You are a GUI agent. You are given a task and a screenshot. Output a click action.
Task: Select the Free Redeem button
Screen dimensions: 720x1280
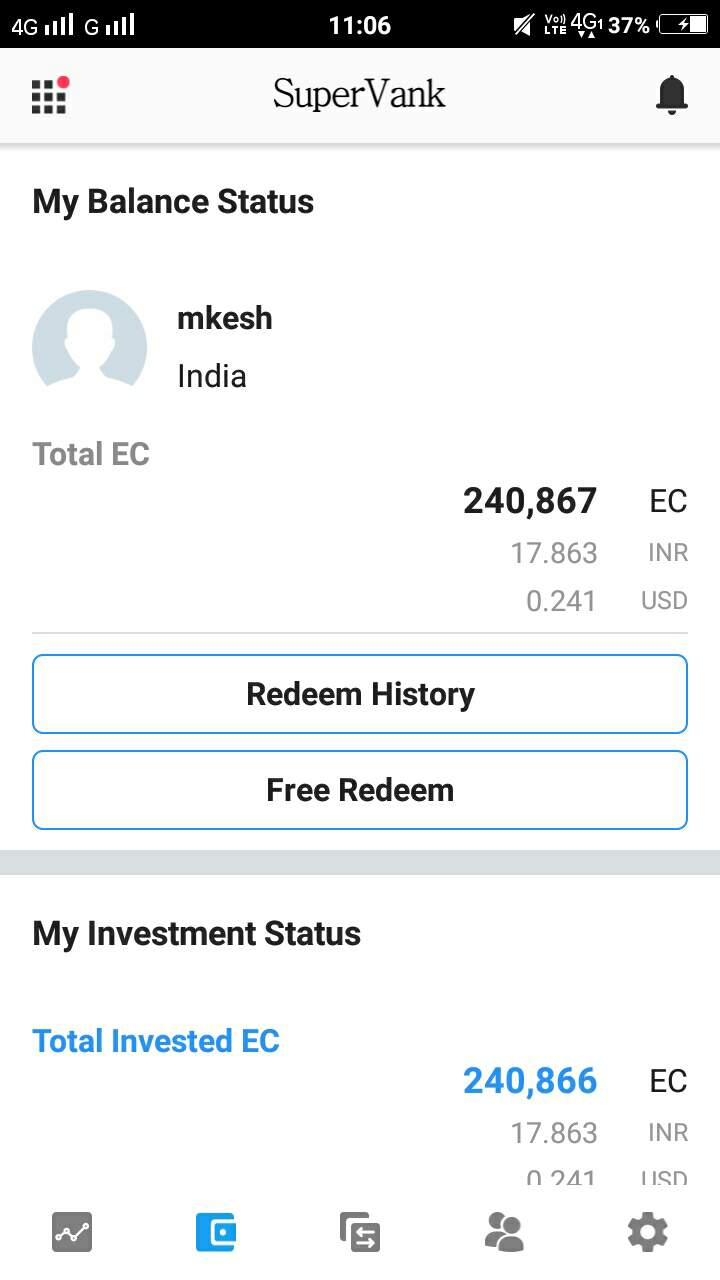pyautogui.click(x=360, y=790)
